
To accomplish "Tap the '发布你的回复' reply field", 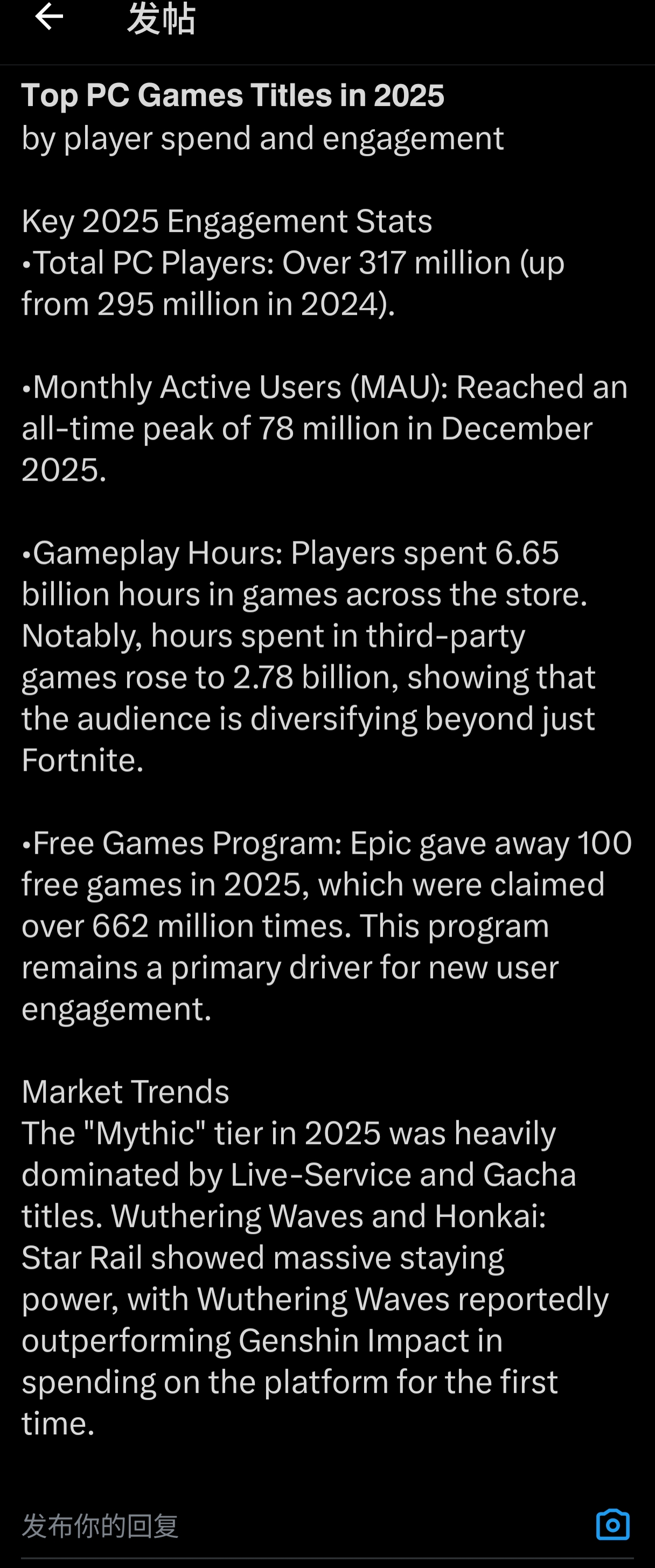I will (243, 1526).
